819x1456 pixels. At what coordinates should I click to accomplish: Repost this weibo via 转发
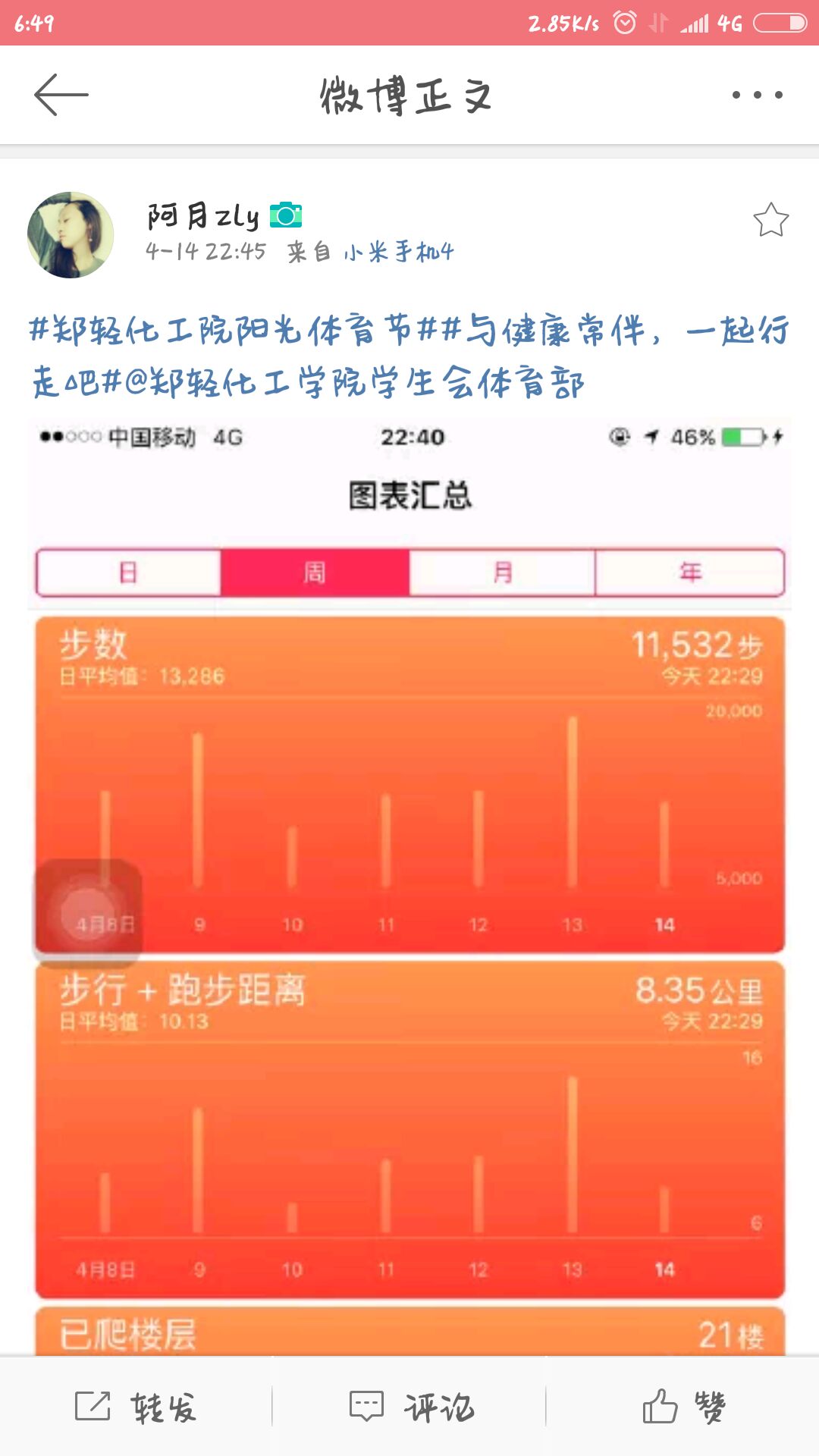[x=136, y=1407]
